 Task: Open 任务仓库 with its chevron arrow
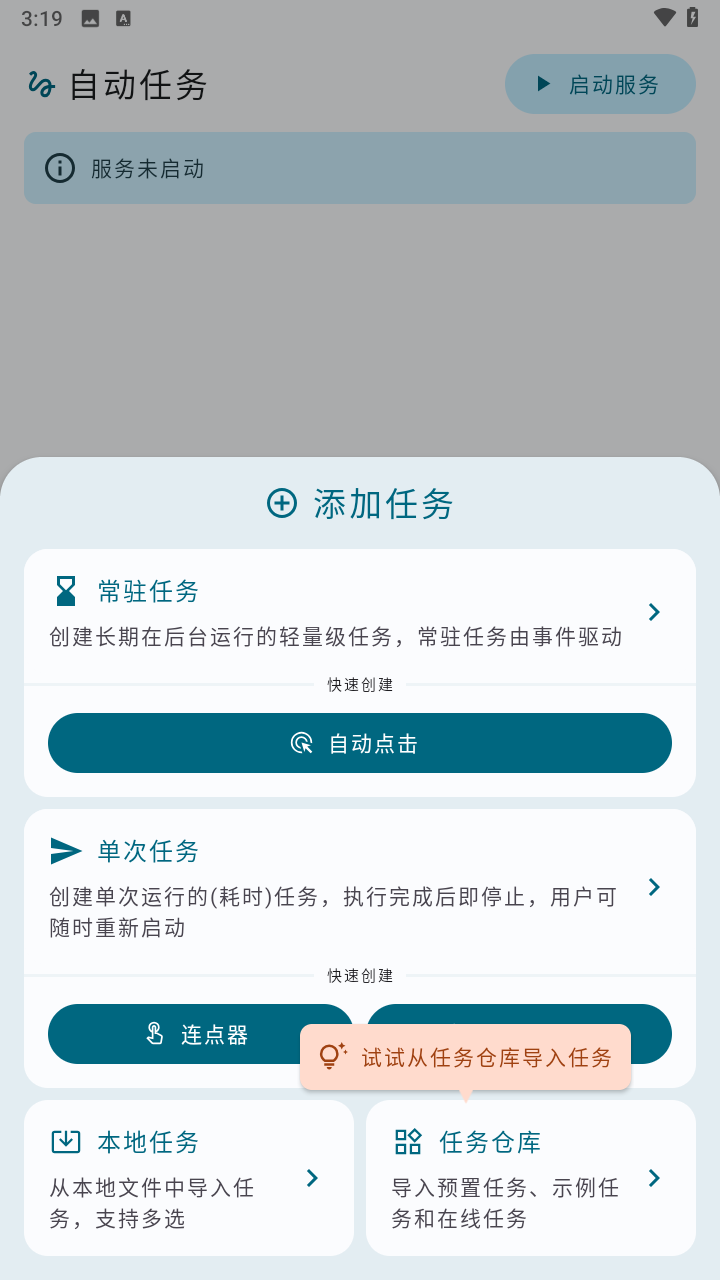click(x=654, y=1177)
